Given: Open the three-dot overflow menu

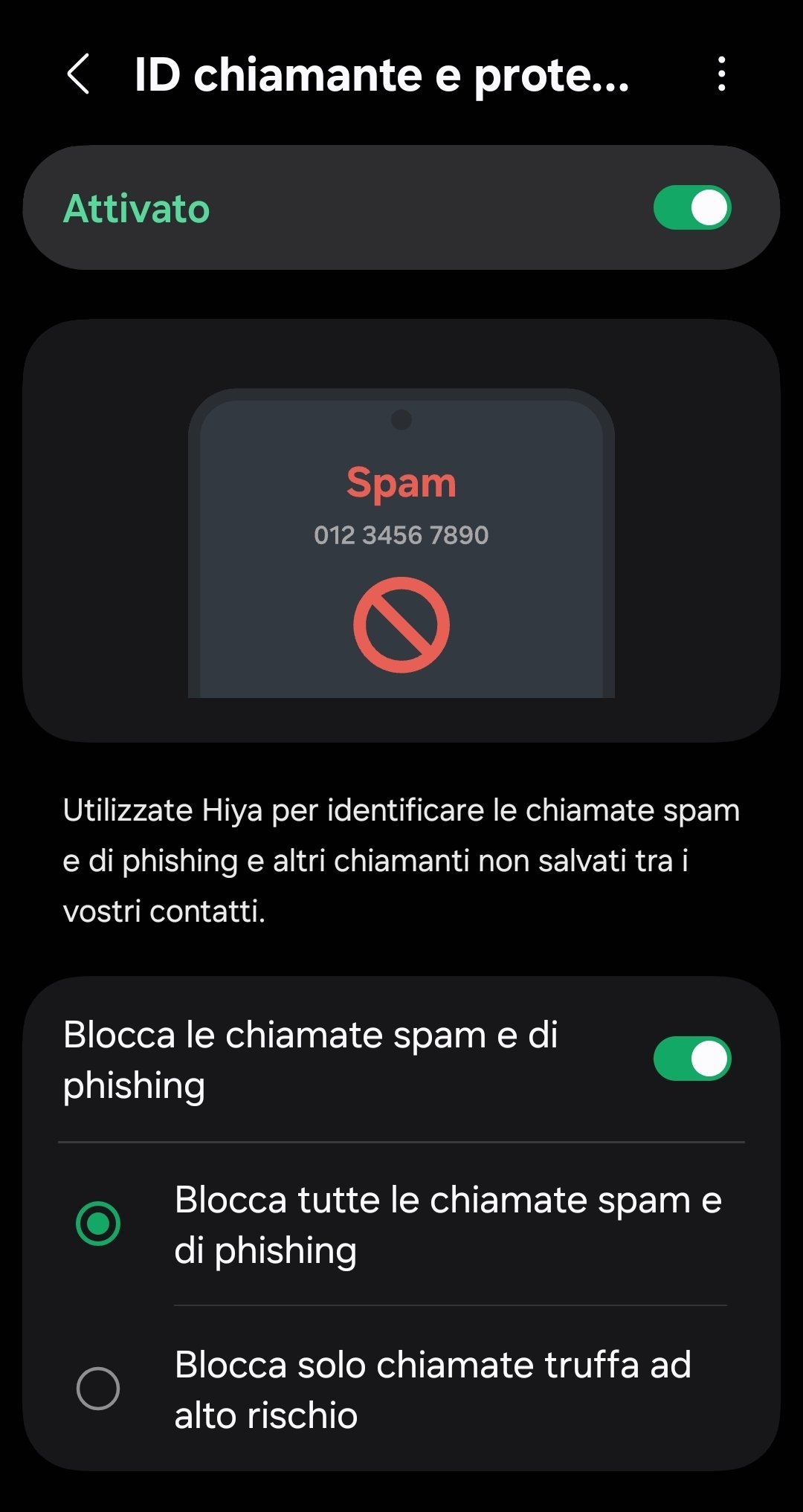Looking at the screenshot, I should point(721,74).
